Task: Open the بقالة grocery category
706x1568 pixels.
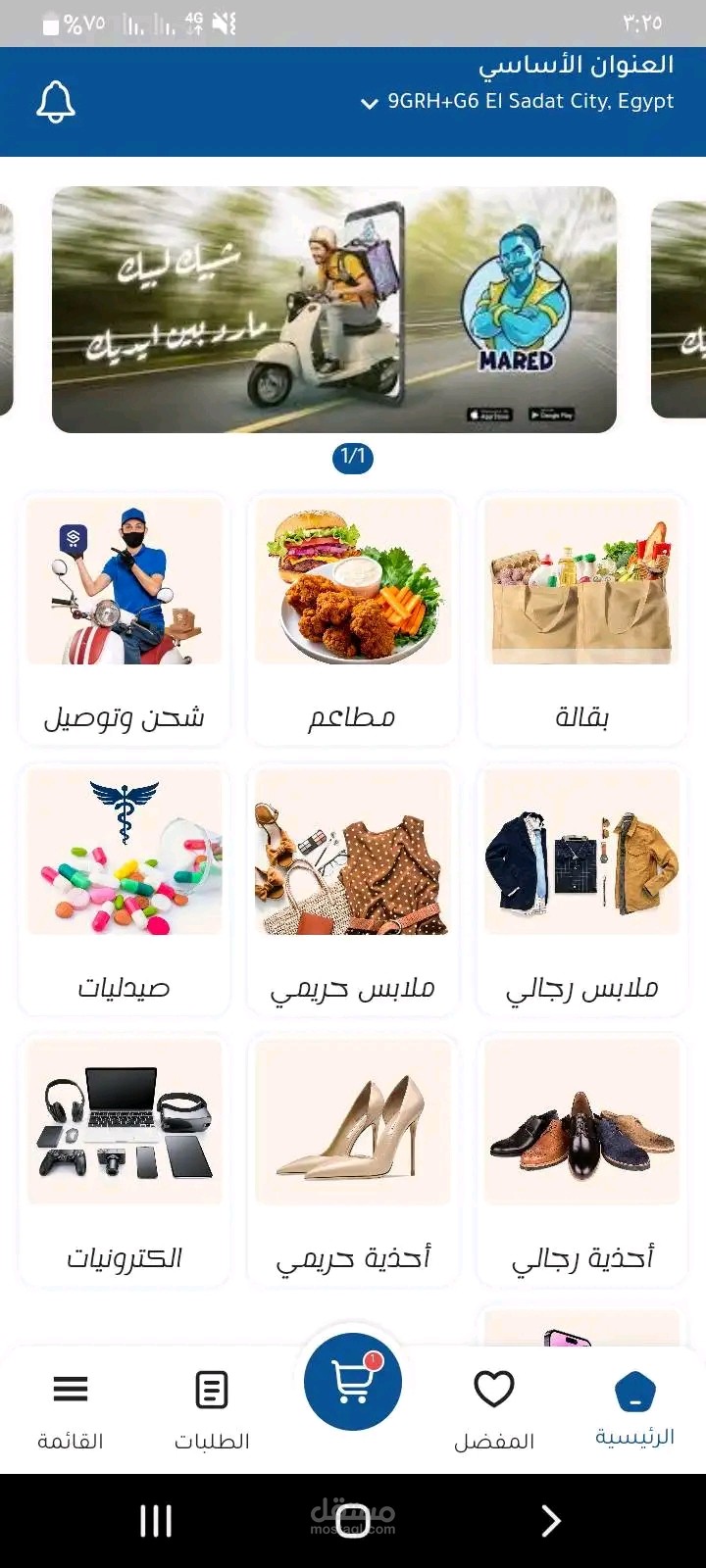Action: click(581, 619)
